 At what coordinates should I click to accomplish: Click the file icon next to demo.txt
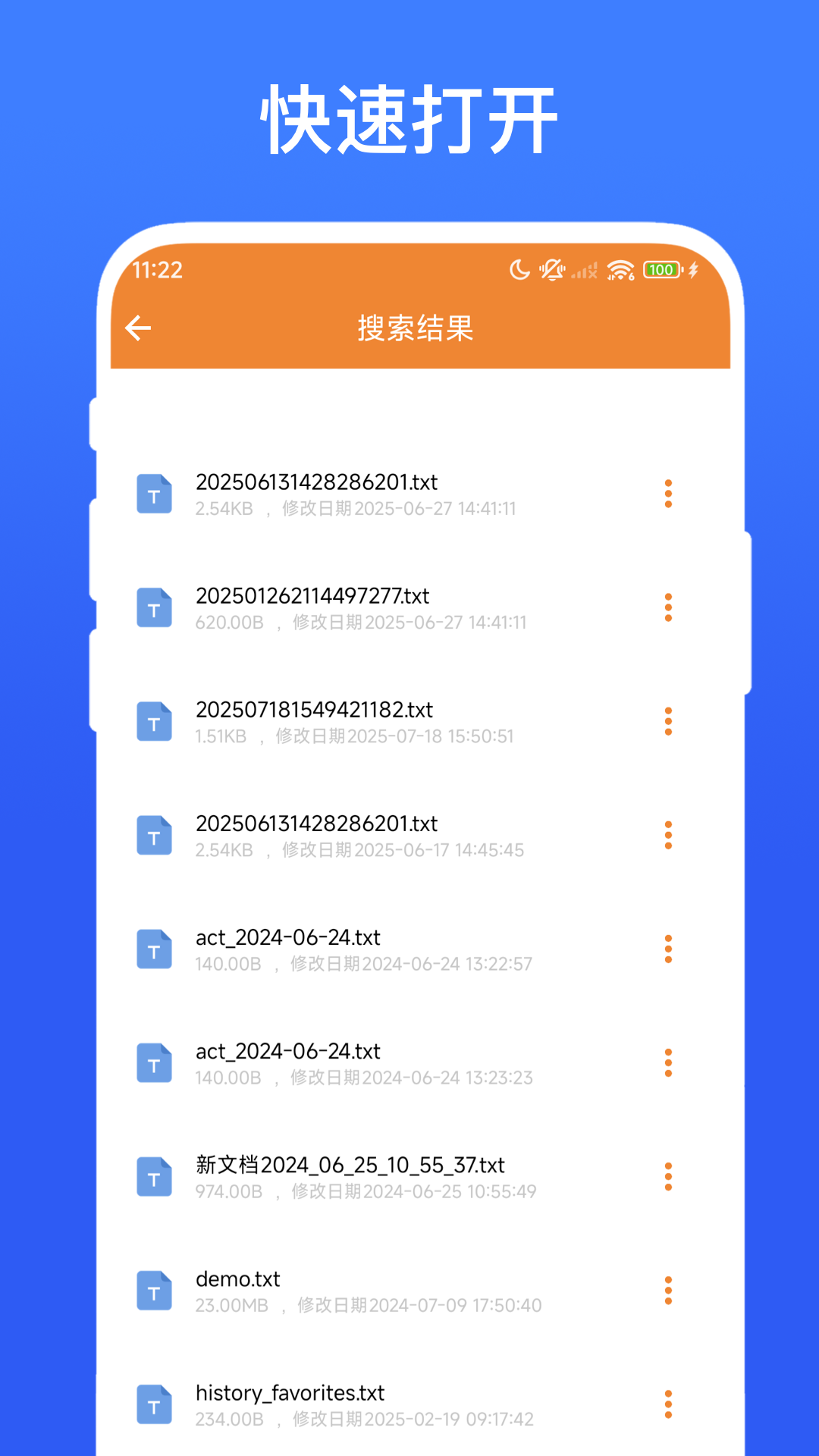point(155,1292)
